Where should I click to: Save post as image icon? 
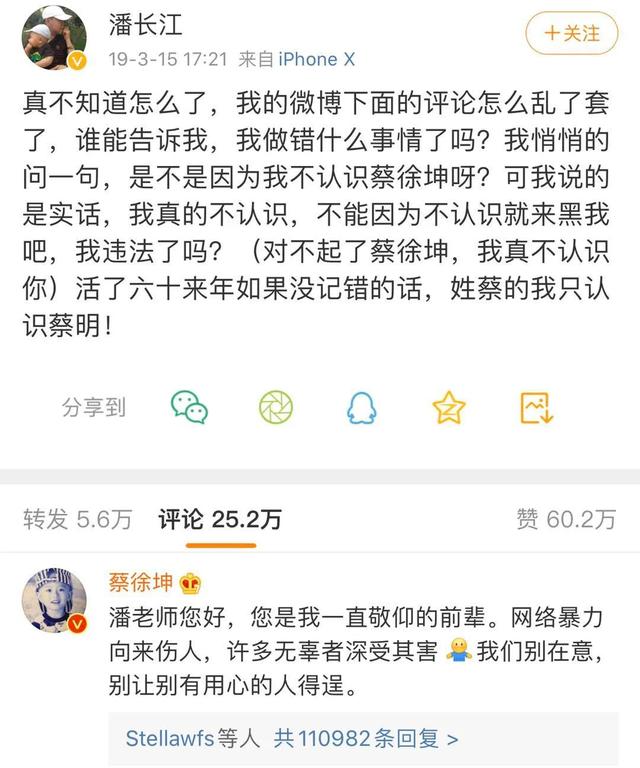coord(536,406)
